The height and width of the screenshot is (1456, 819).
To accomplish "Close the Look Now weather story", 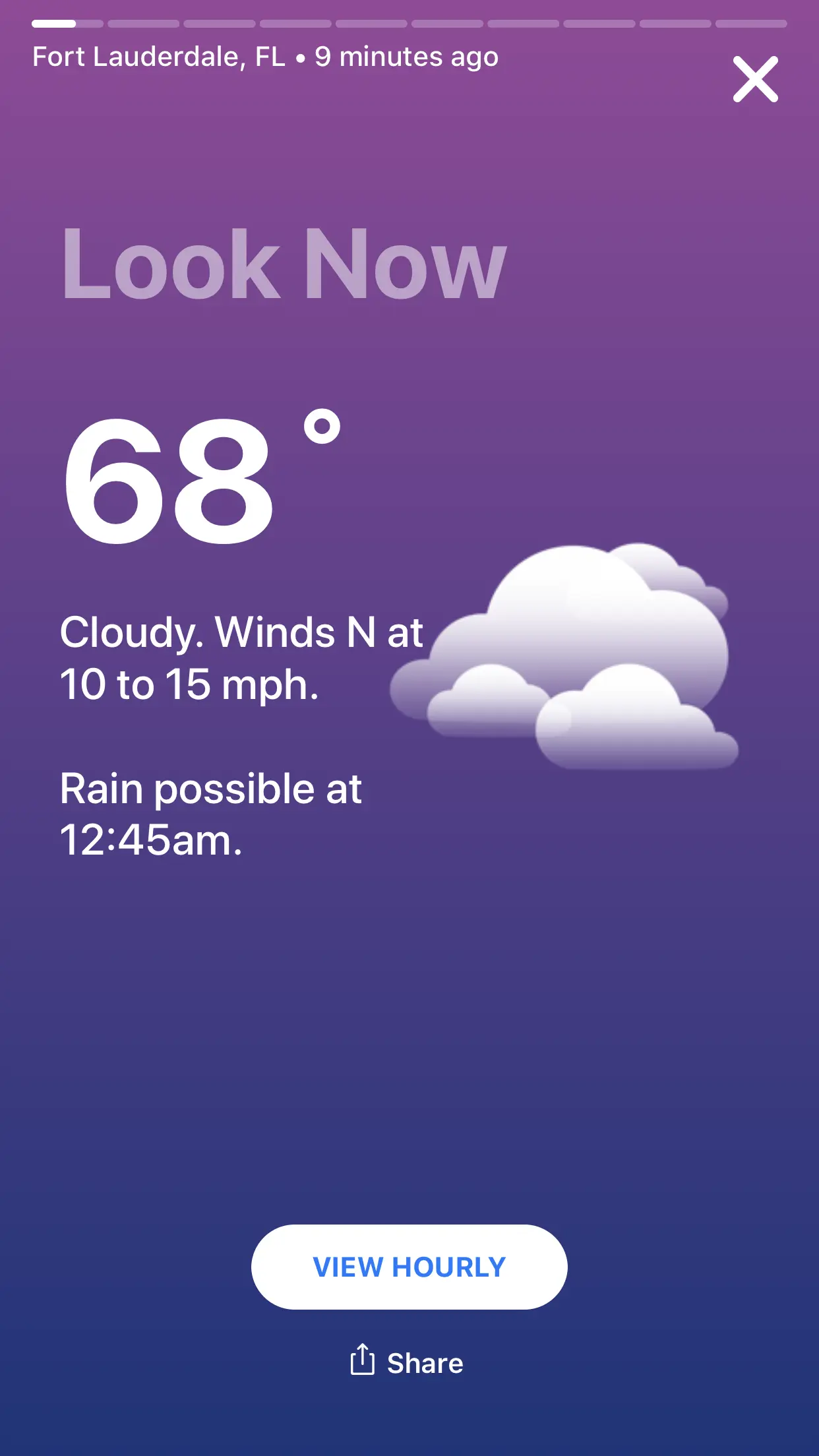I will click(755, 79).
